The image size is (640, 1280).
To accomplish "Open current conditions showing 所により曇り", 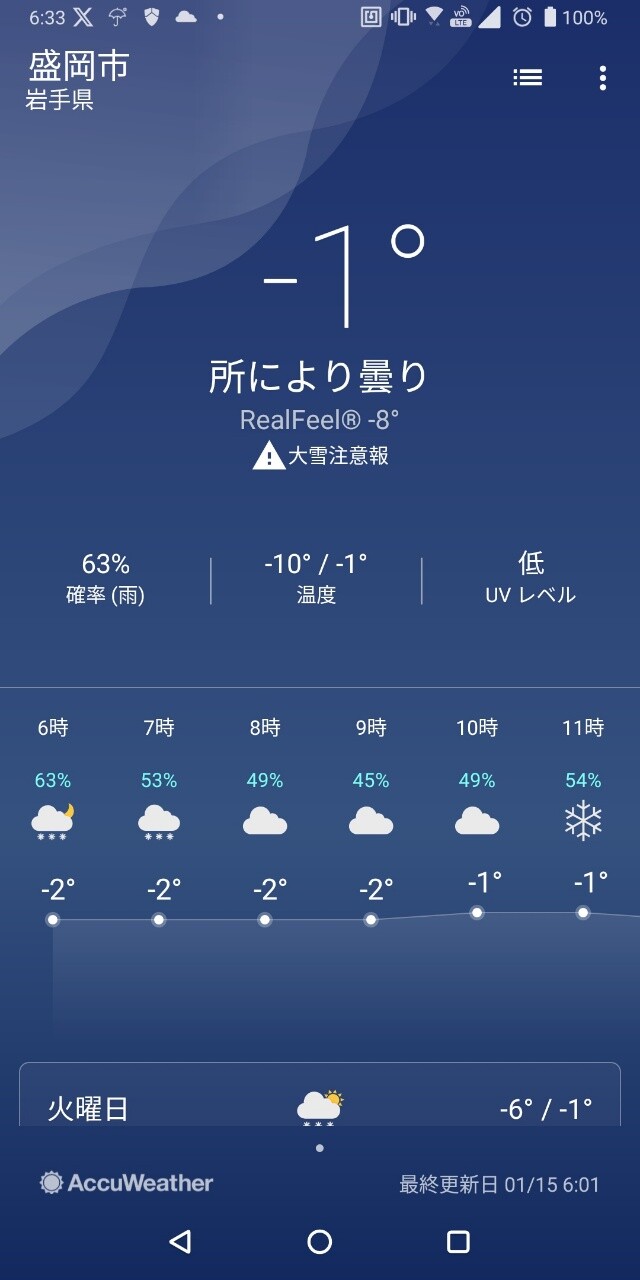I will [319, 377].
